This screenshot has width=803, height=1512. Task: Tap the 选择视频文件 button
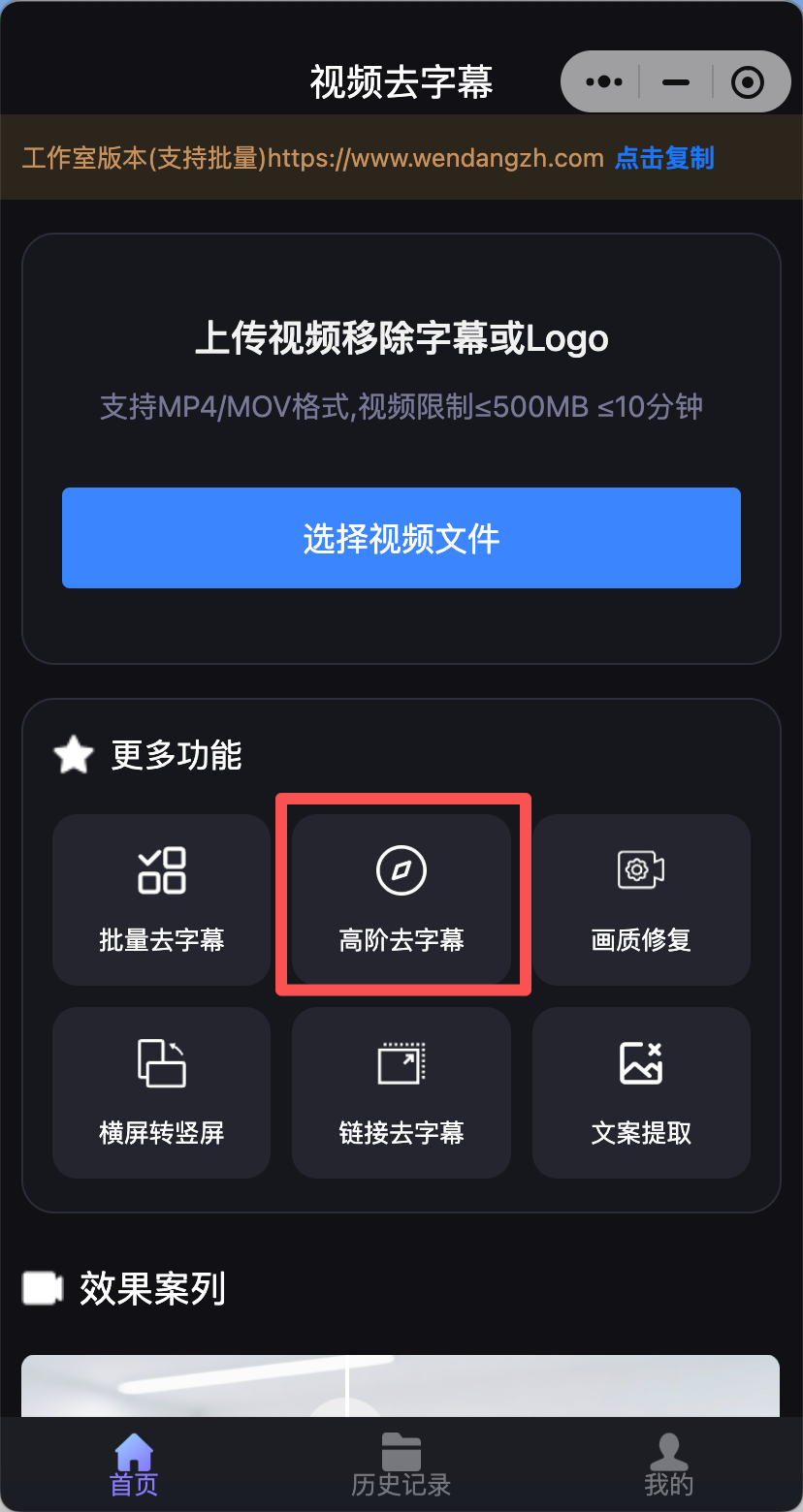click(401, 538)
